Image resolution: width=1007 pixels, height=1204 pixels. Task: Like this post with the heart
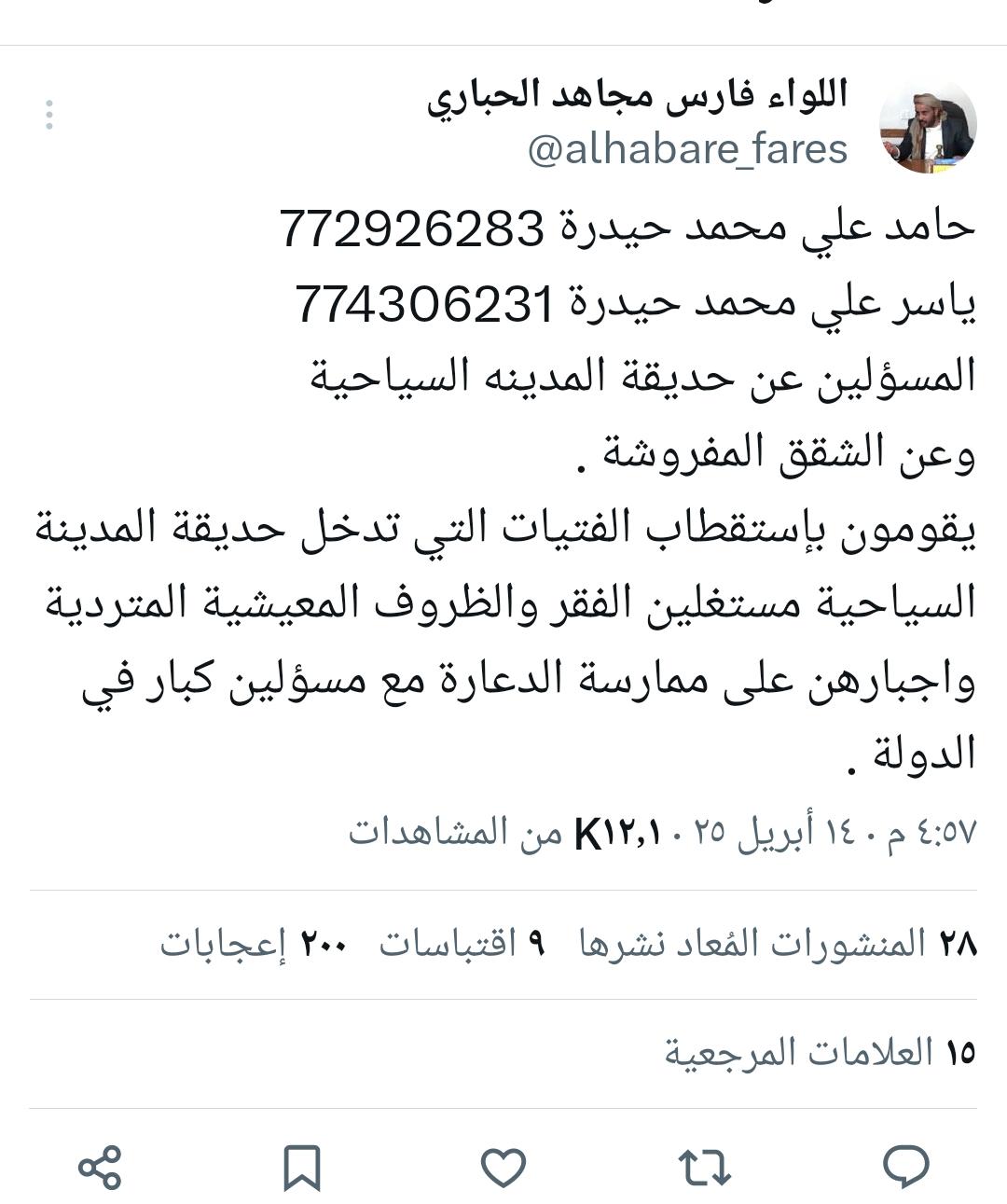point(503,1167)
